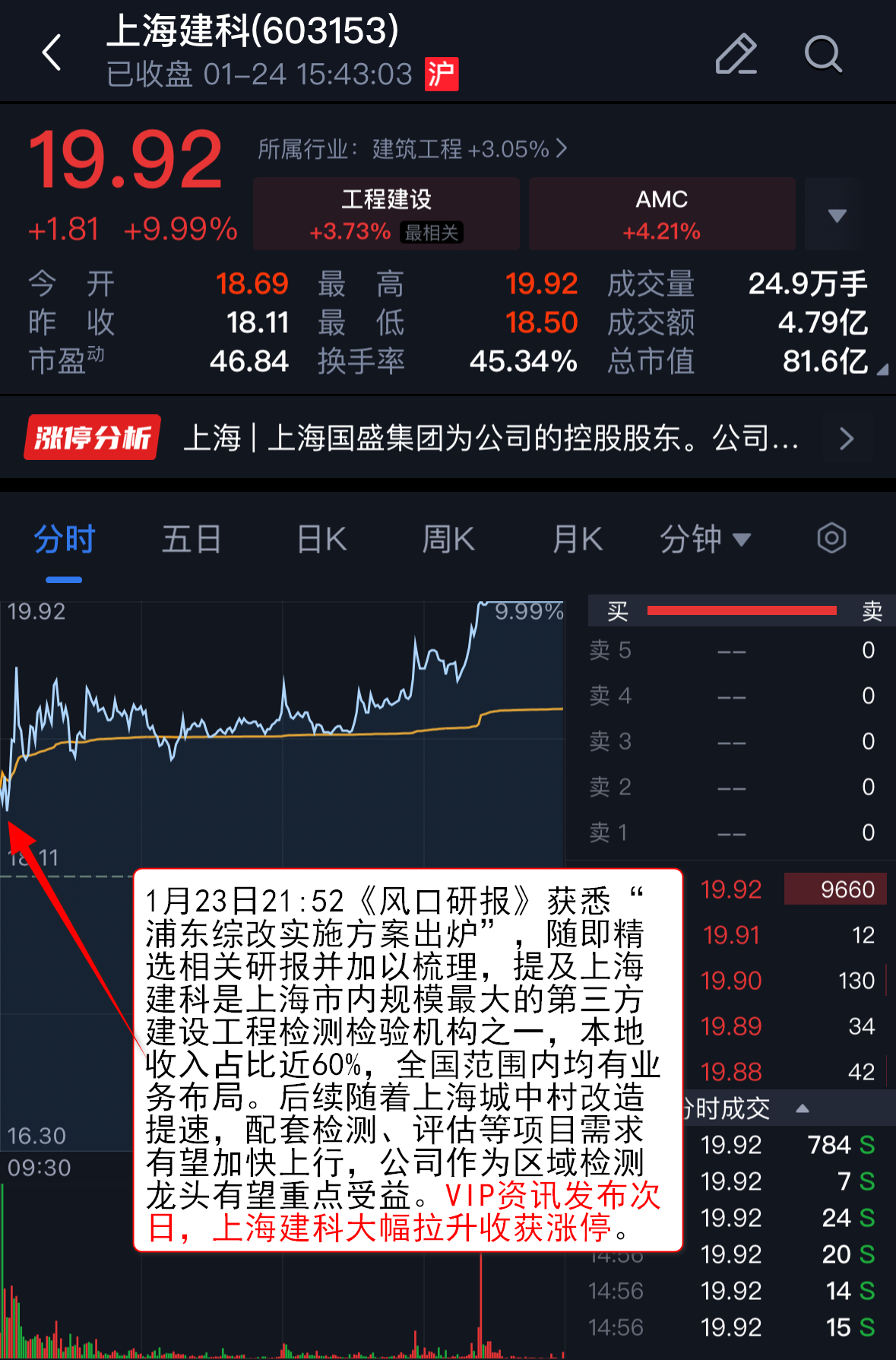
Task: Toggle the 分时成交 panel arrow
Action: [x=802, y=1108]
